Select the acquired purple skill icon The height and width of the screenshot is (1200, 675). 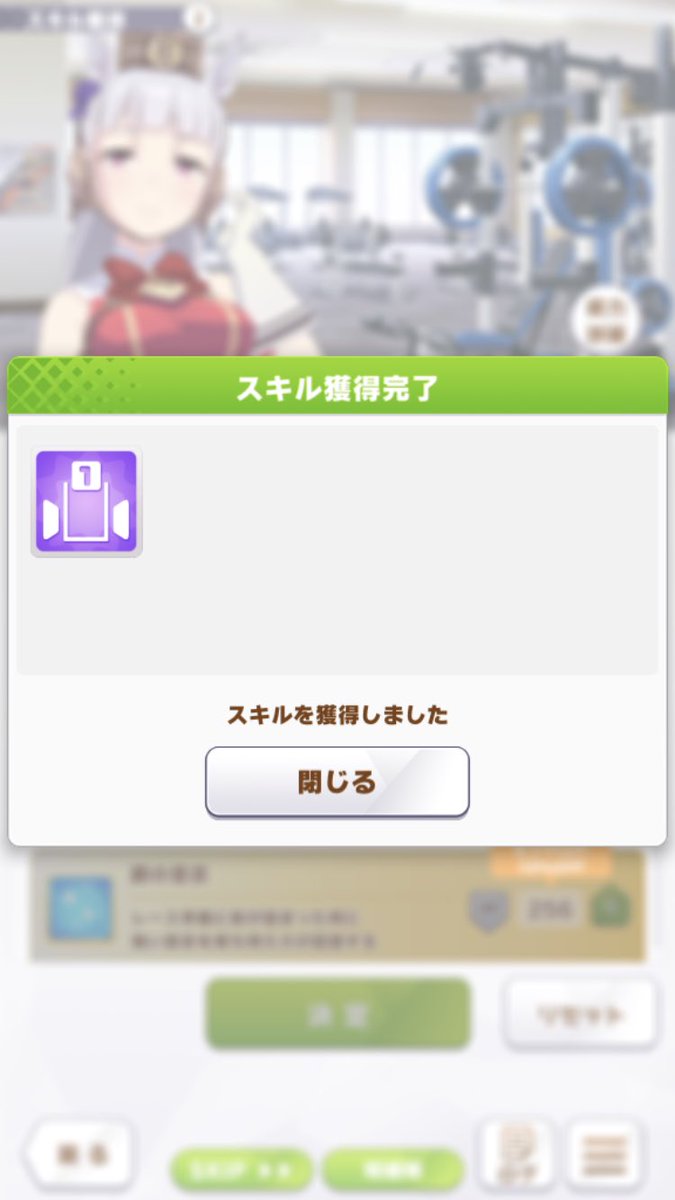[x=87, y=502]
